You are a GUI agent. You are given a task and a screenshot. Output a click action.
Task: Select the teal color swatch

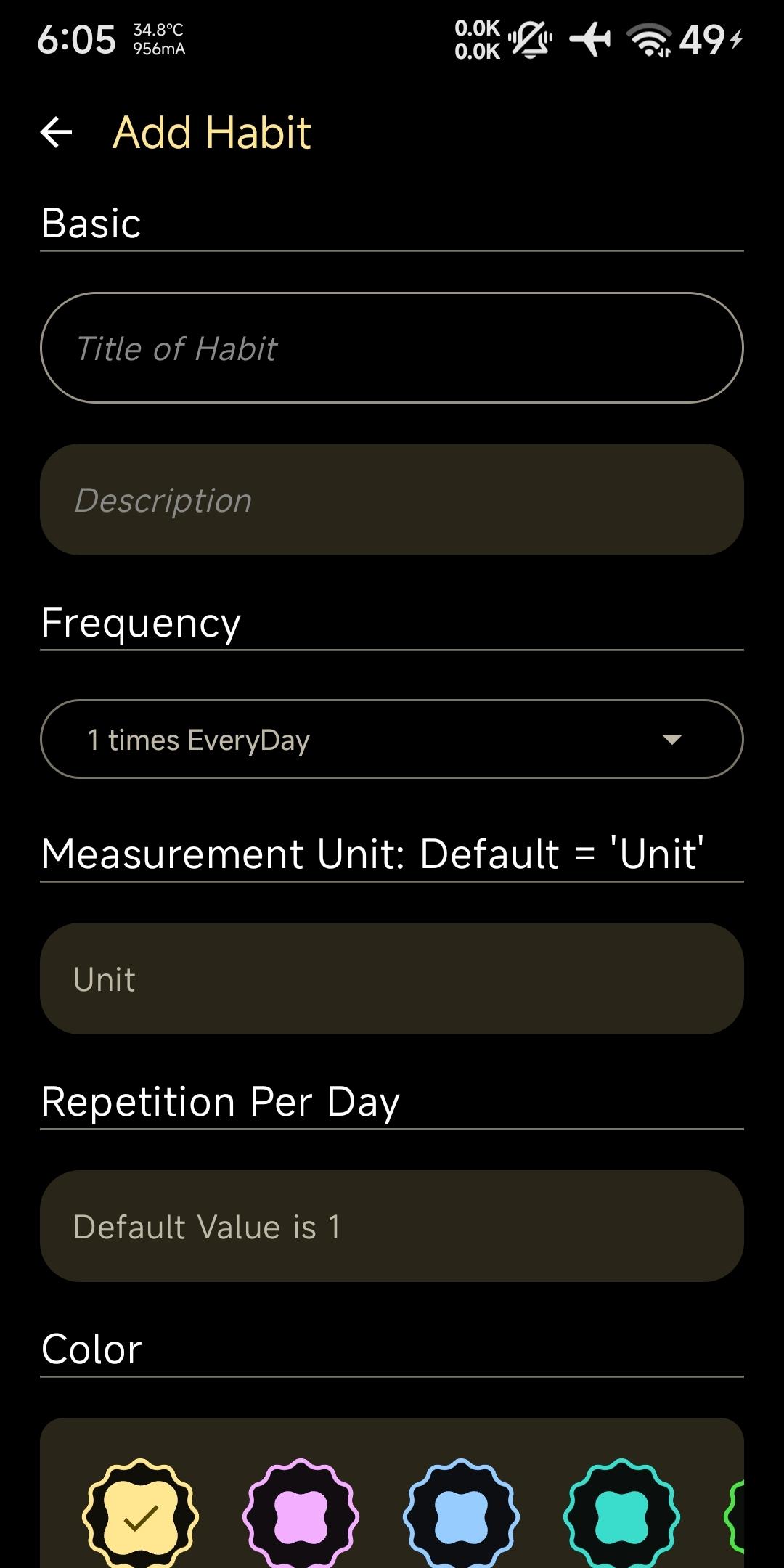coord(621,1516)
